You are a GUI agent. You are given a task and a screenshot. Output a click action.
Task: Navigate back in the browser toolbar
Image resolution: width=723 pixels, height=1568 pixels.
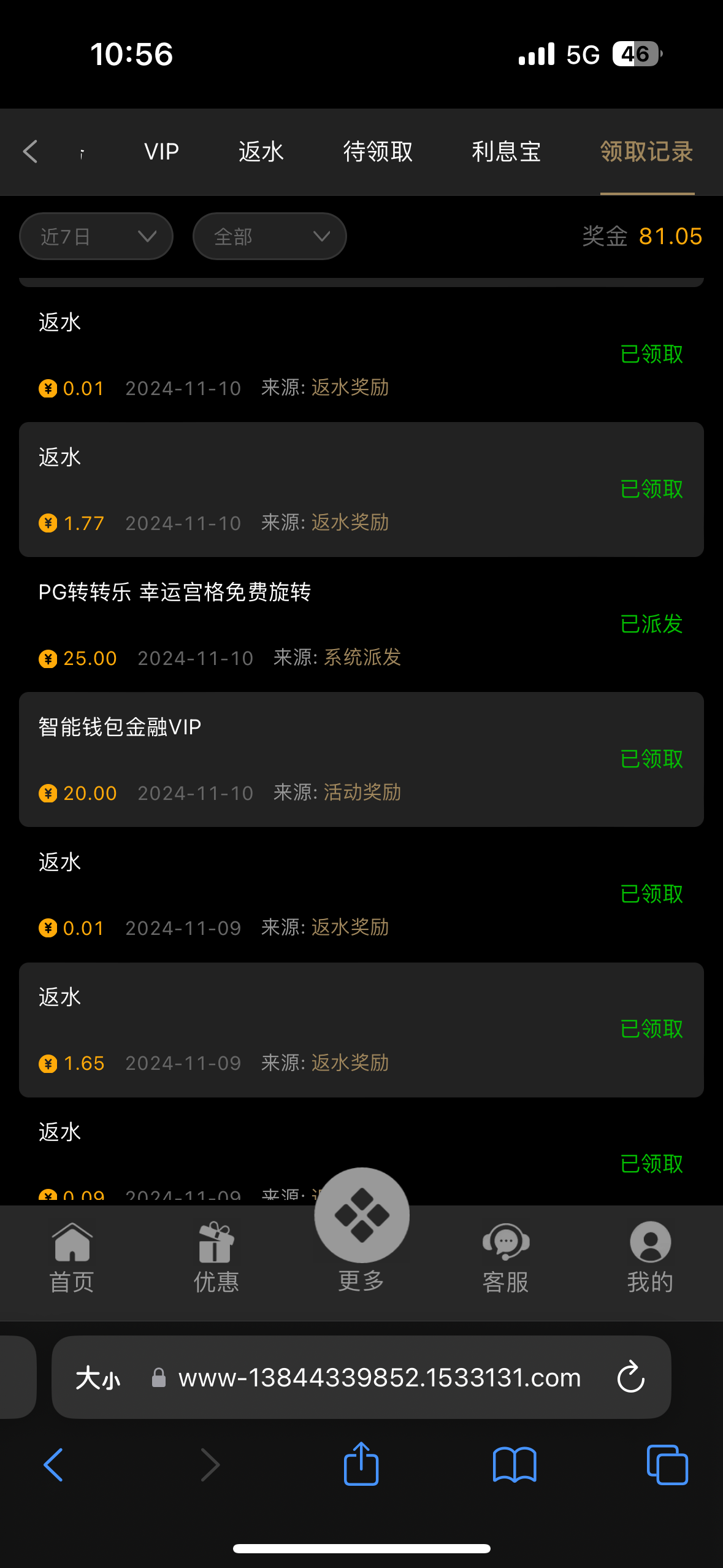tap(54, 1464)
